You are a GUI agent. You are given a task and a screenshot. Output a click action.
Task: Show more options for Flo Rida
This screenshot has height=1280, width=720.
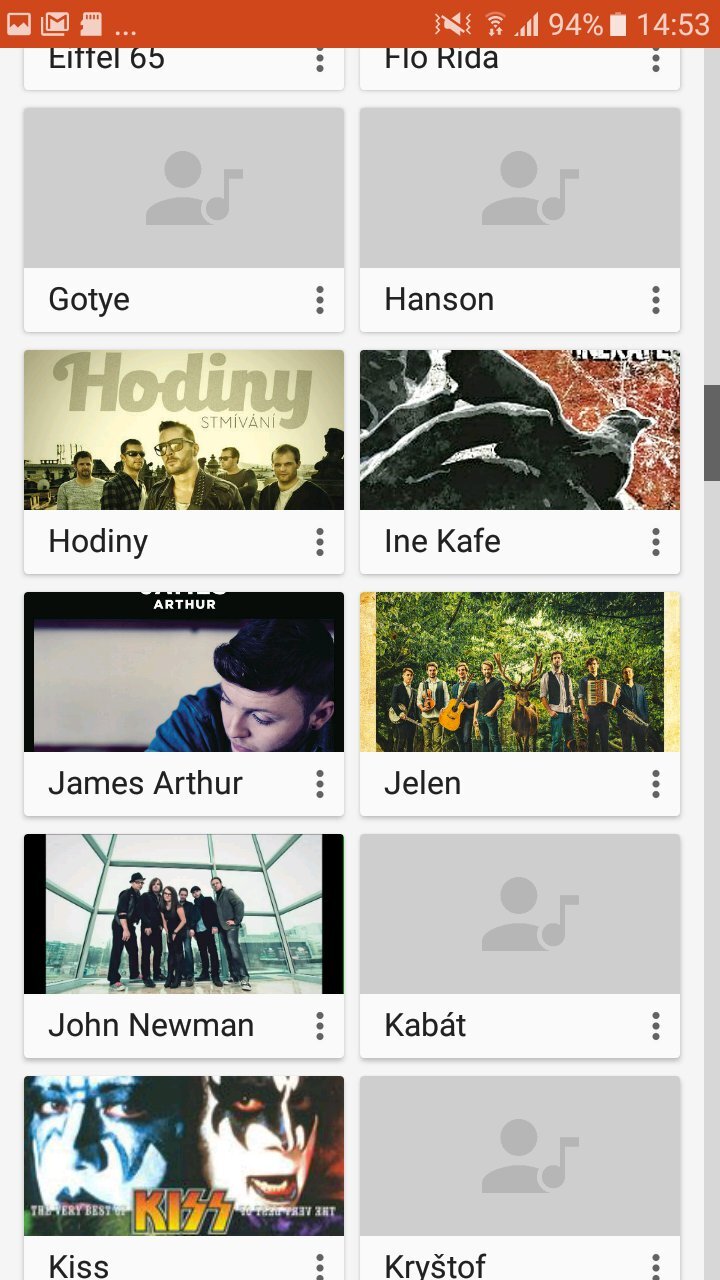pos(656,60)
